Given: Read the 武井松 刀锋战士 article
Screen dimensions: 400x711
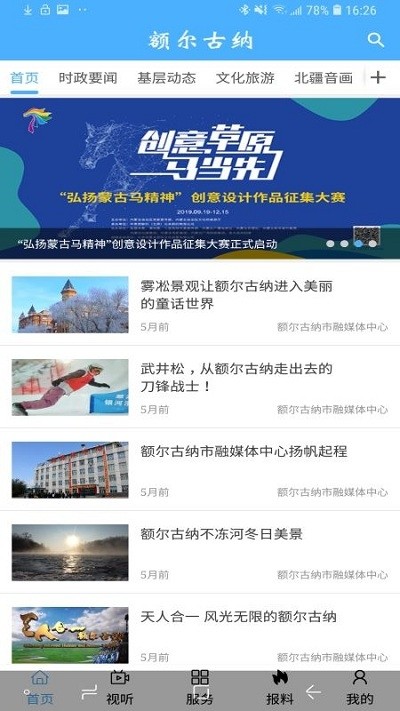Looking at the screenshot, I should [x=200, y=387].
